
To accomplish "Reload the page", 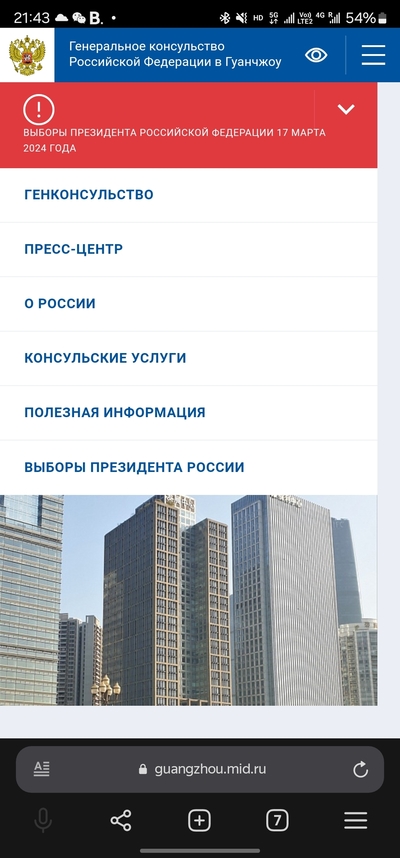I will (360, 770).
